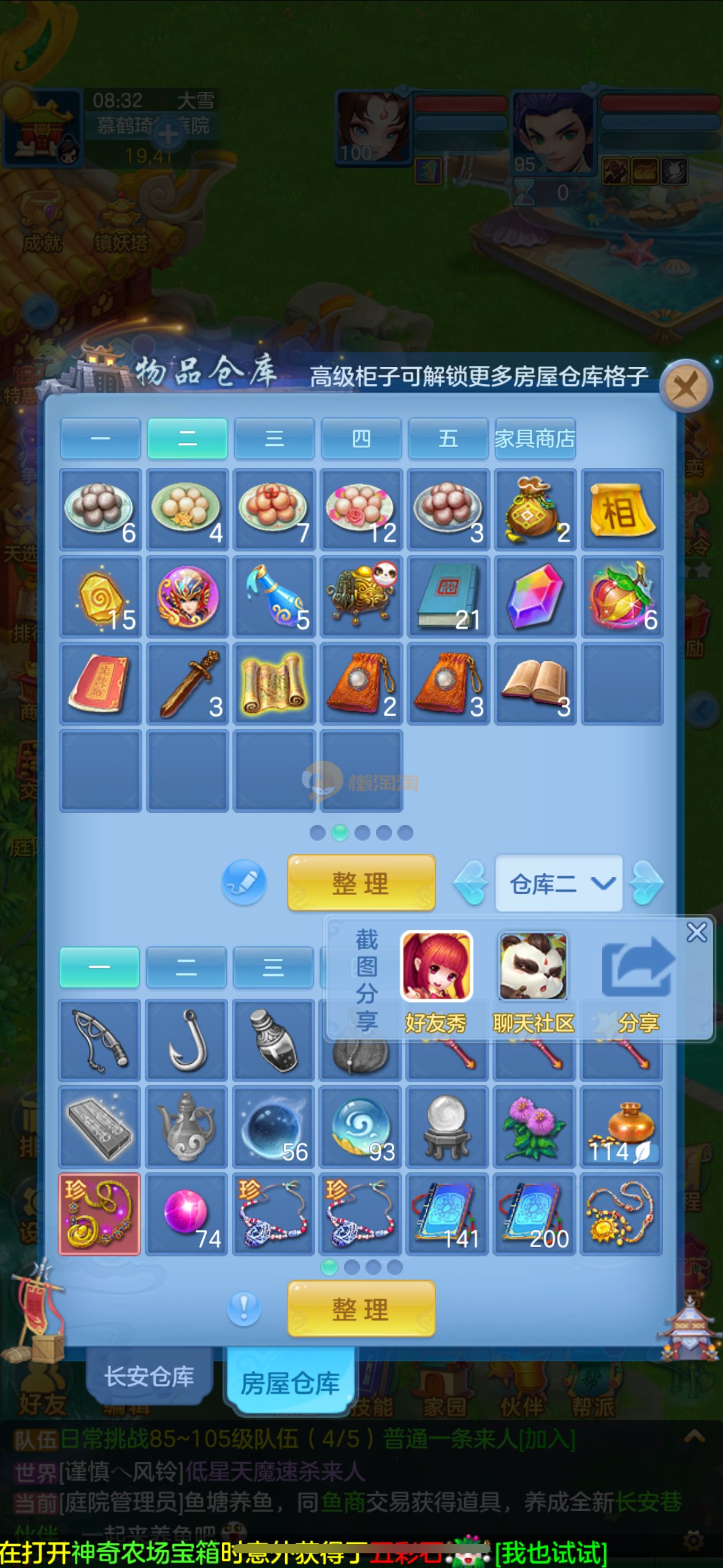The image size is (723, 1568).
Task: Tap the pencil rename warehouse icon
Action: coord(244,883)
